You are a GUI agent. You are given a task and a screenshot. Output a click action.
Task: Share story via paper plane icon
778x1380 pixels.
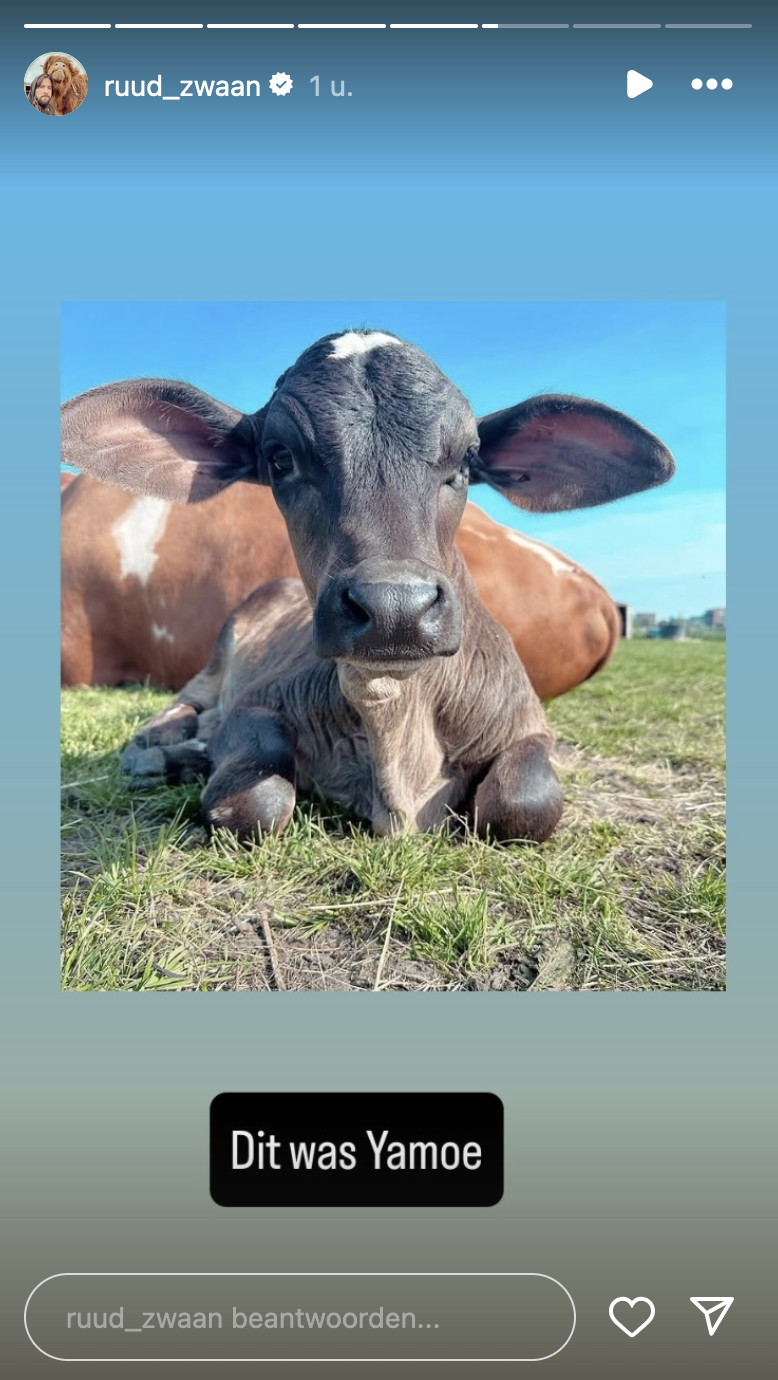pyautogui.click(x=712, y=1316)
